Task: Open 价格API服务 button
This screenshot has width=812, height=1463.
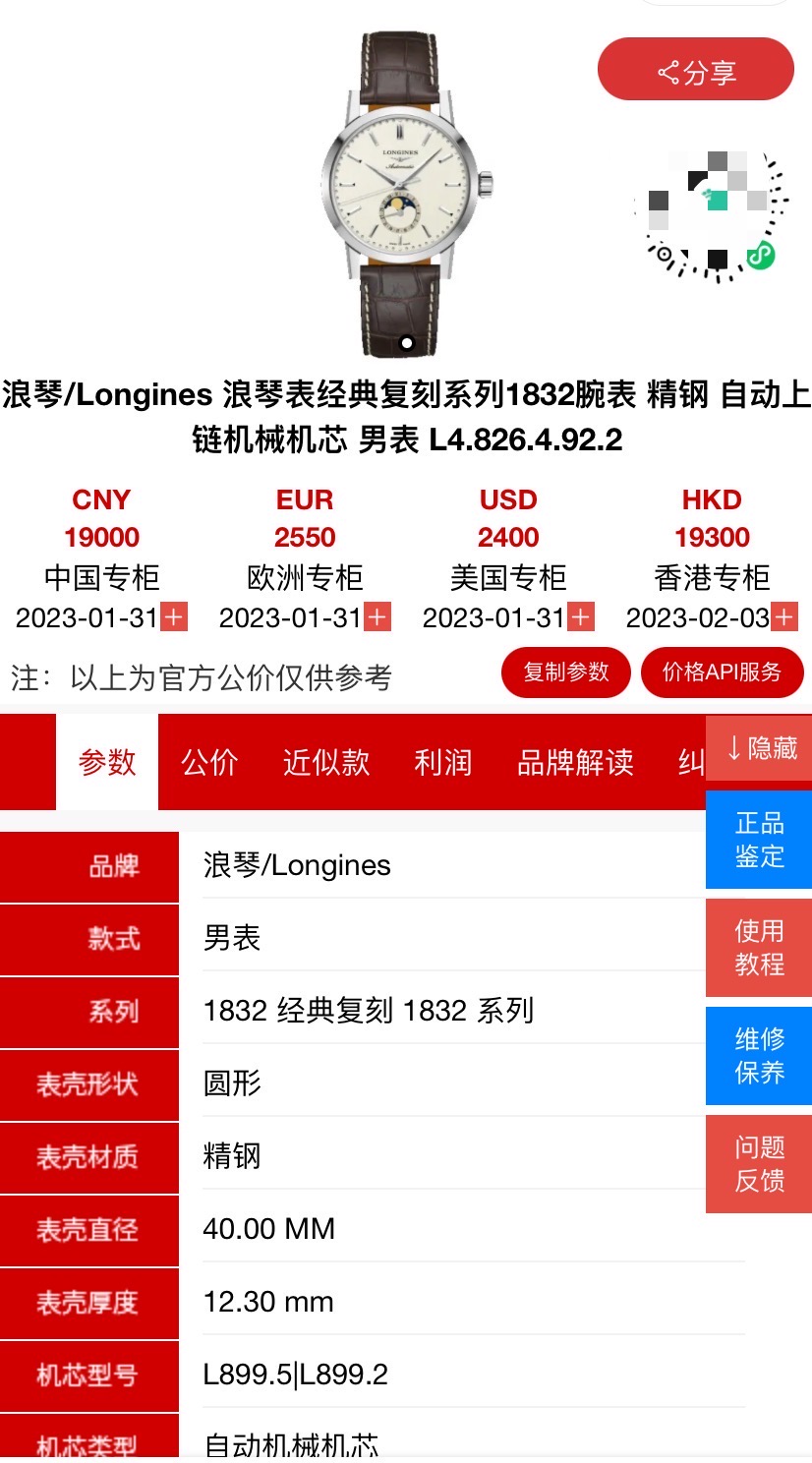Action: (x=722, y=673)
